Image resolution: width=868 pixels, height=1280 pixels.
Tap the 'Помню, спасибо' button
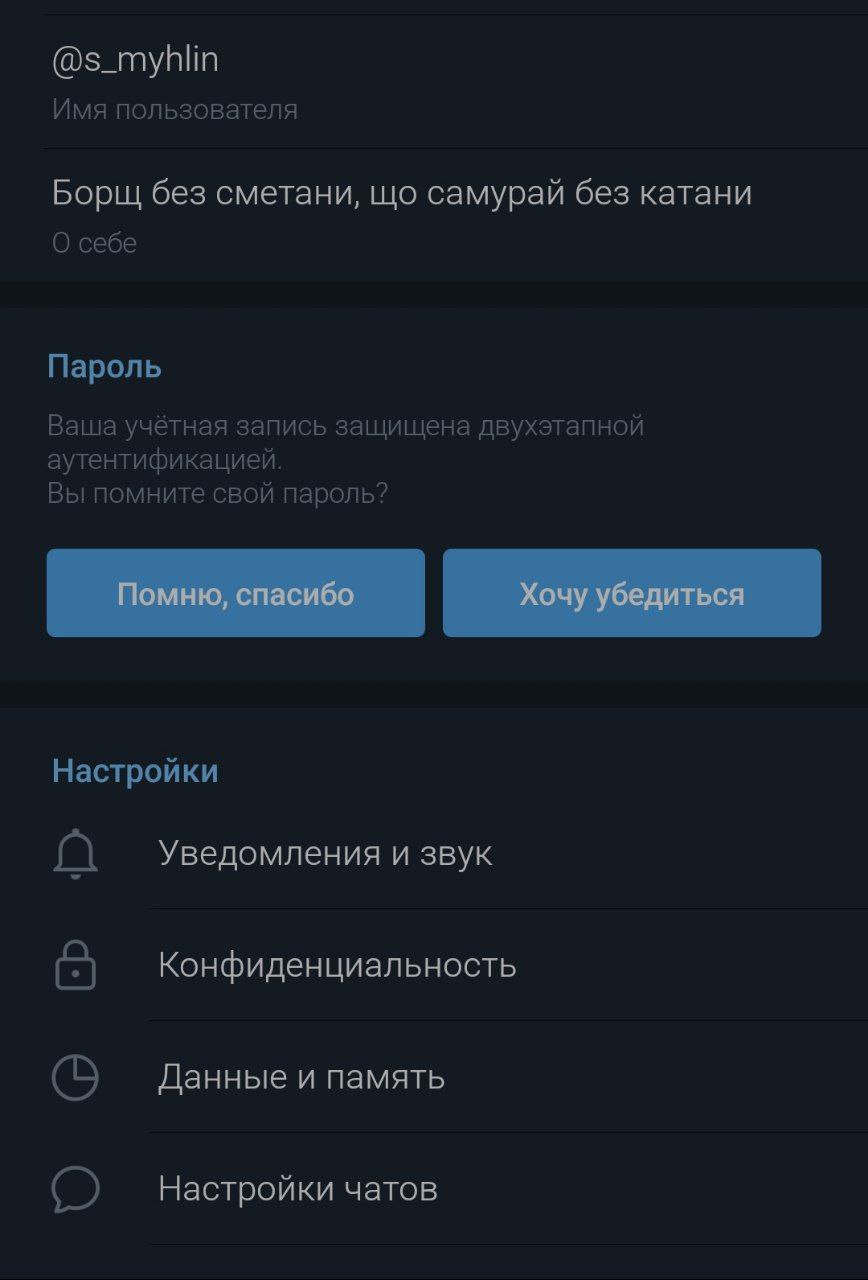click(x=236, y=593)
